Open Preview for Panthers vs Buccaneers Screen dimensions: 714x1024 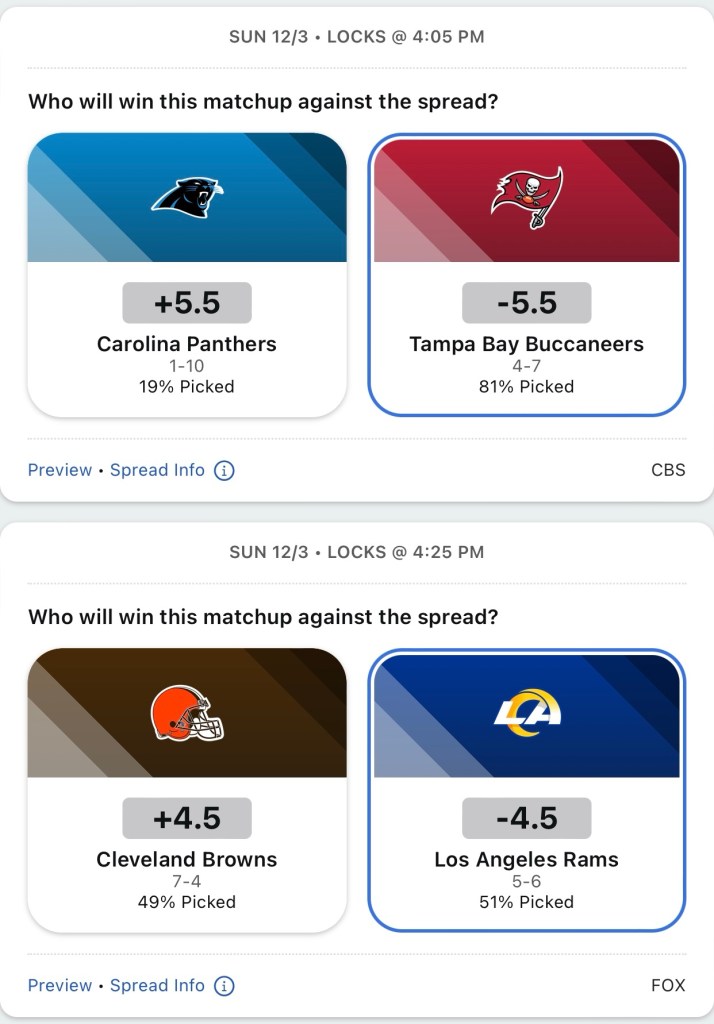point(59,470)
